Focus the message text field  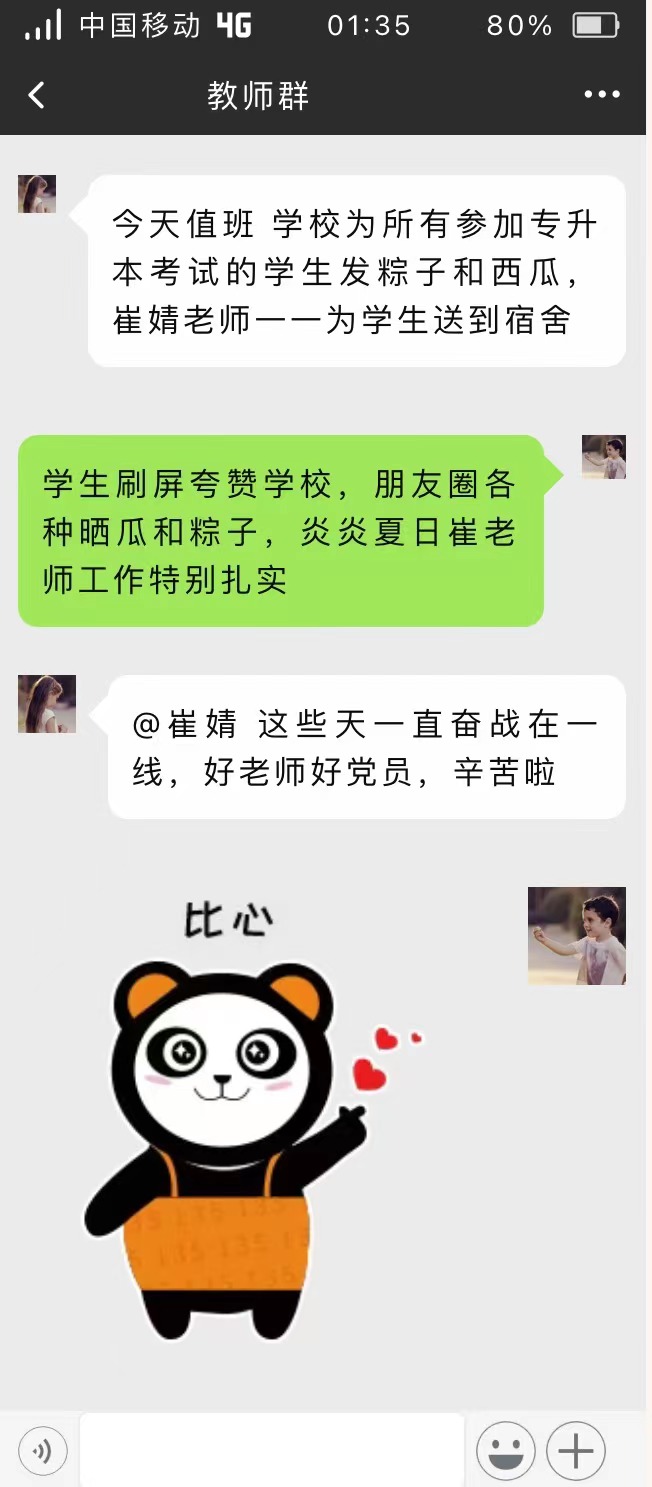pos(272,1450)
